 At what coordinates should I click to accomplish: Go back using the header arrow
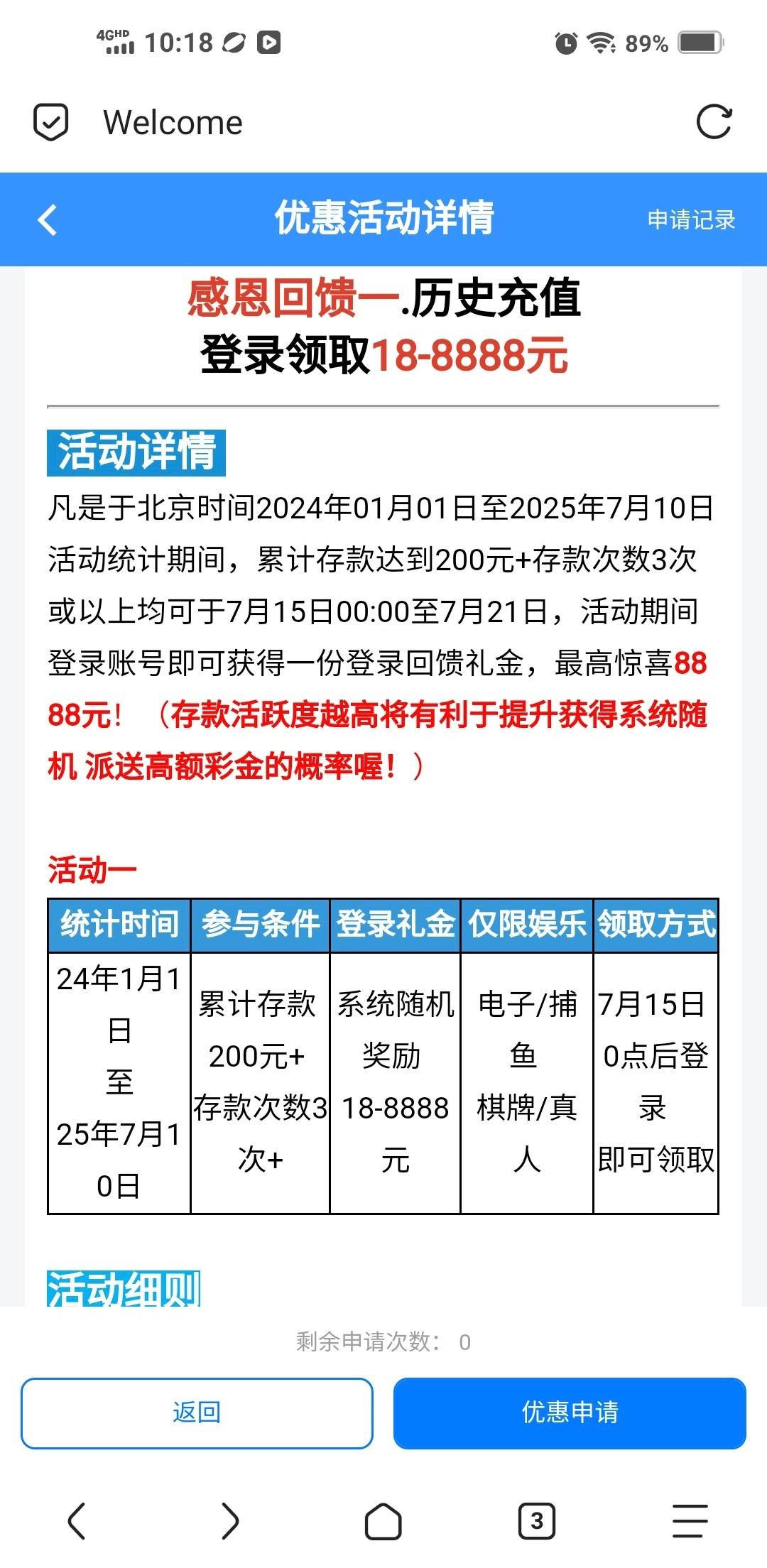(48, 220)
